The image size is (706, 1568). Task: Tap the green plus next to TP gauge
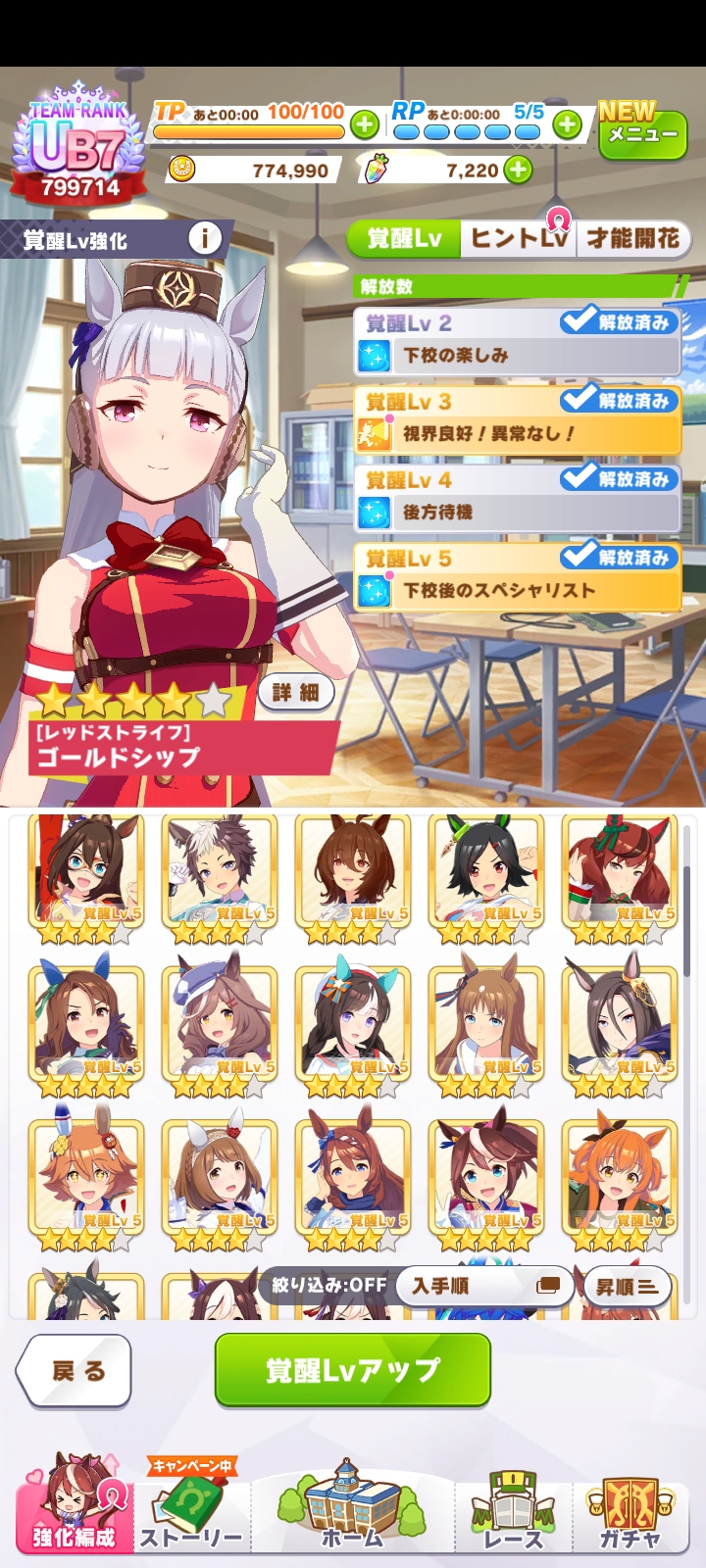pos(364,124)
